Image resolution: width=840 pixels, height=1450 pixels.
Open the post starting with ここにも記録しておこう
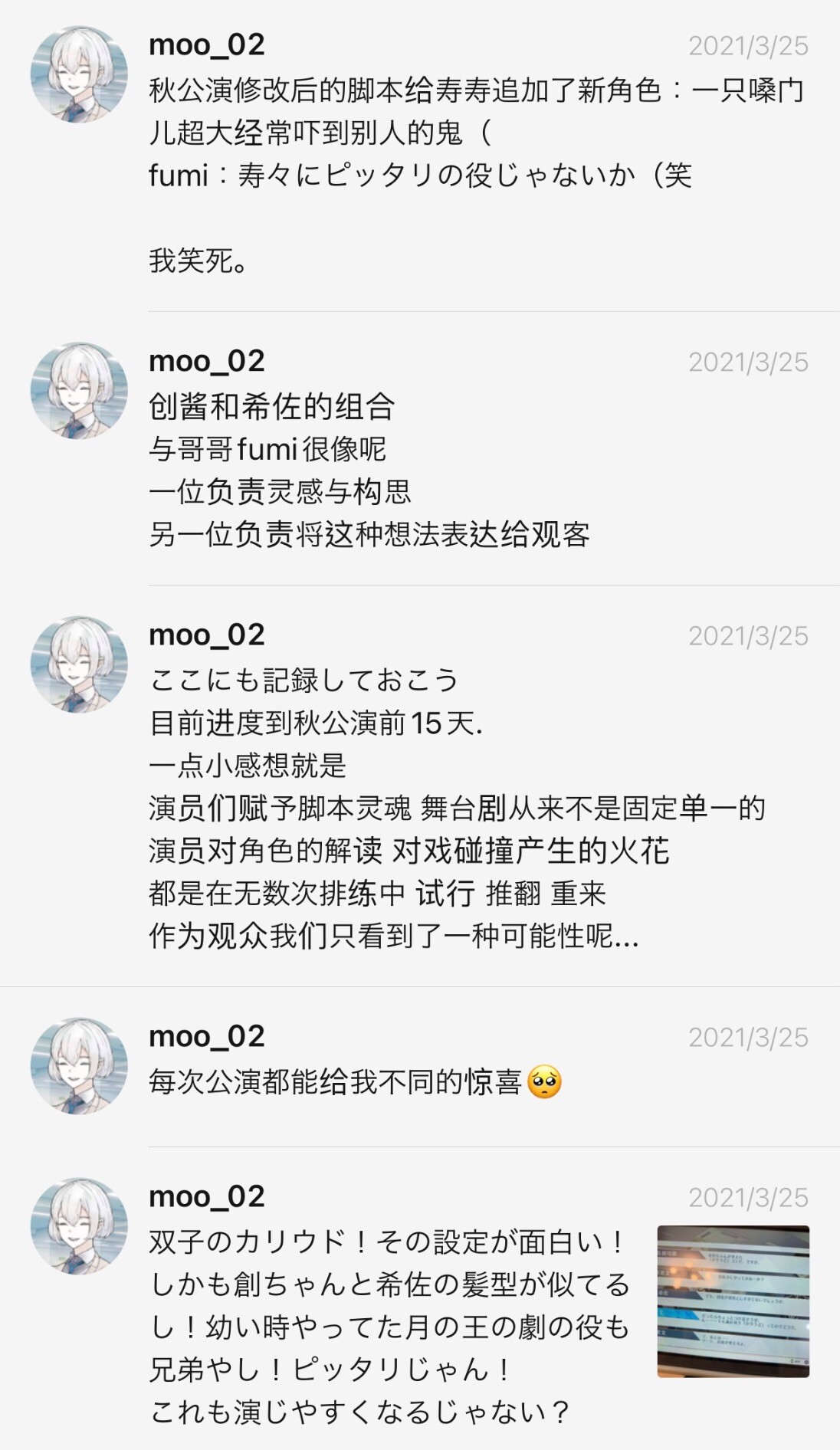pos(420,786)
